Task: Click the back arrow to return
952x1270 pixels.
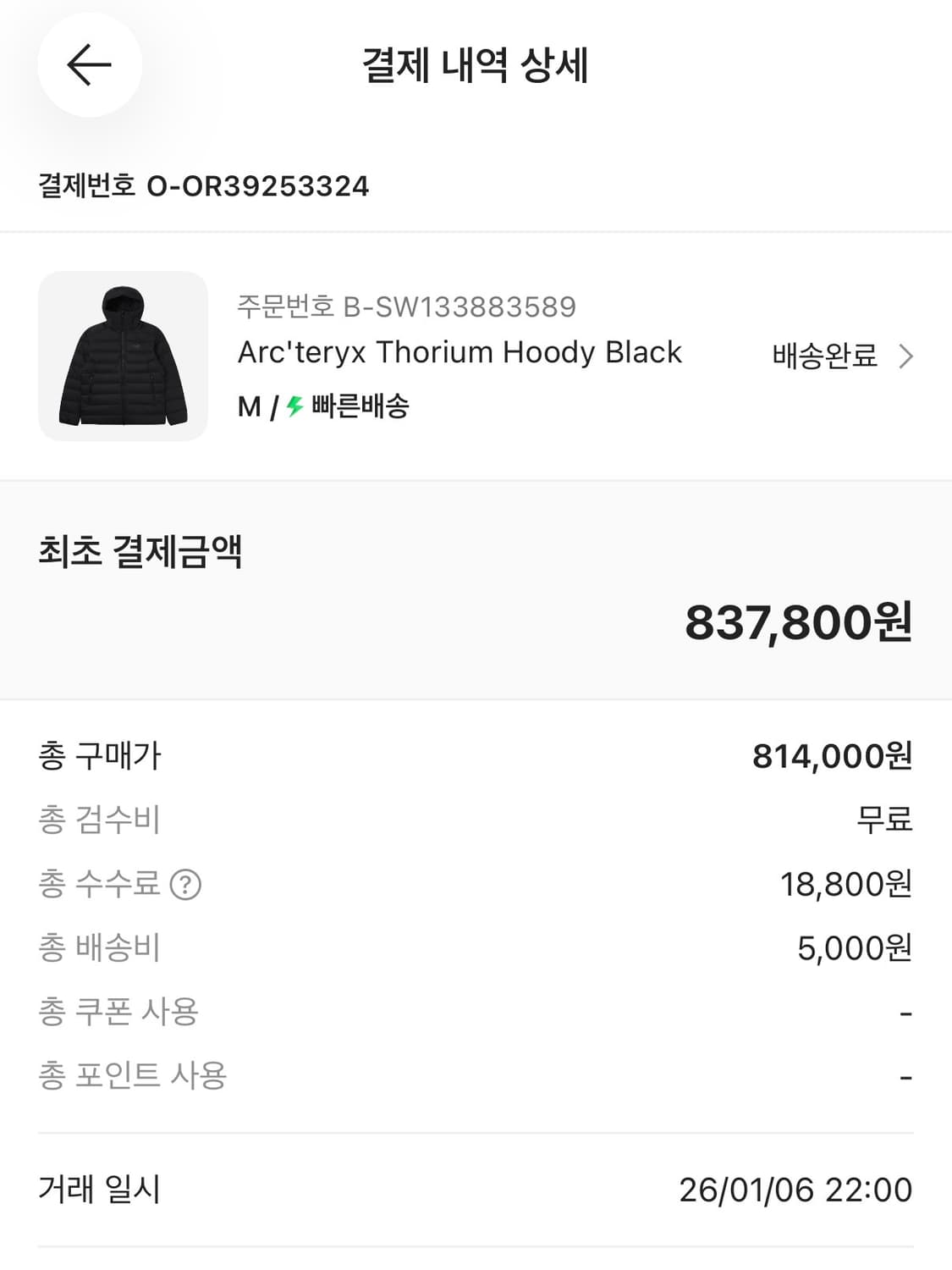Action: pos(87,66)
